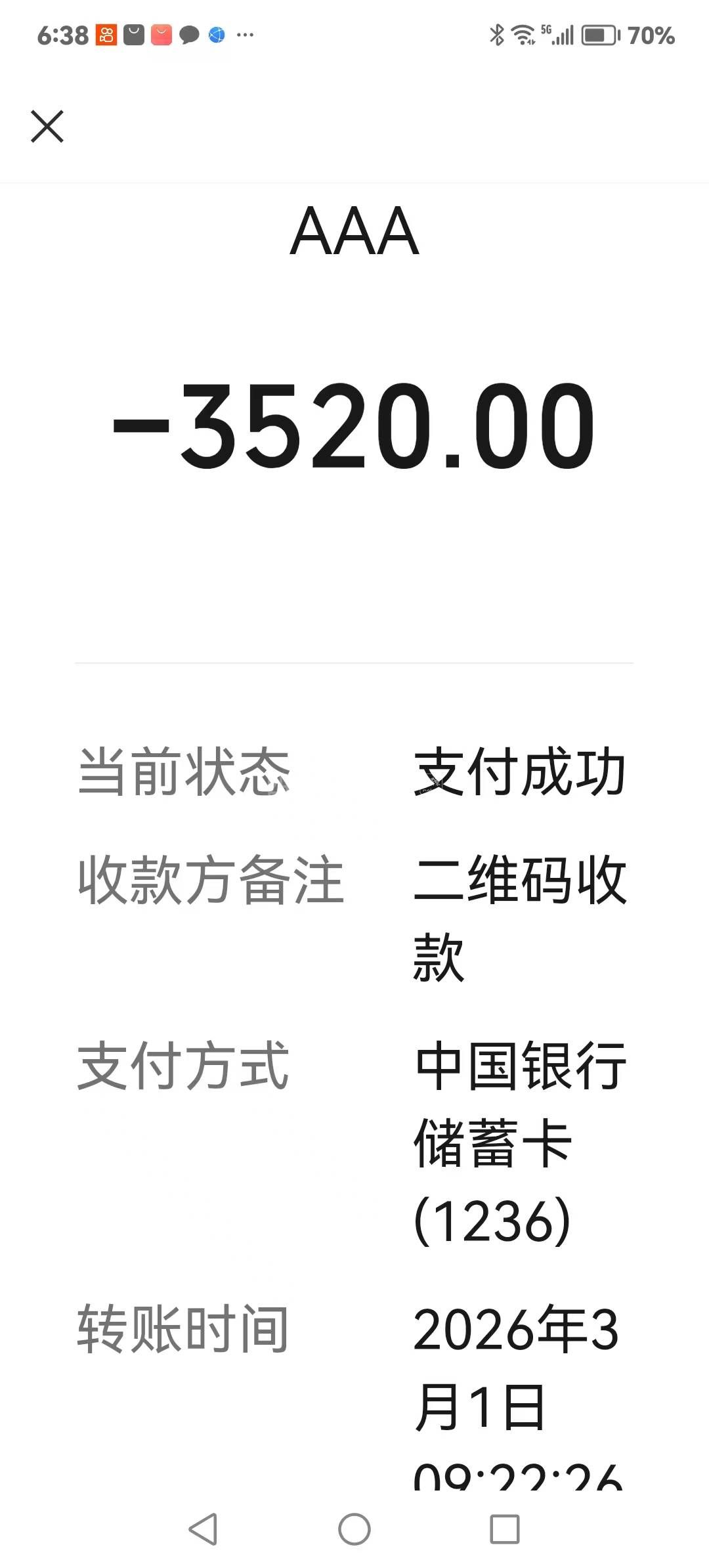709x1568 pixels.
Task: Tap the system back button
Action: click(203, 1529)
